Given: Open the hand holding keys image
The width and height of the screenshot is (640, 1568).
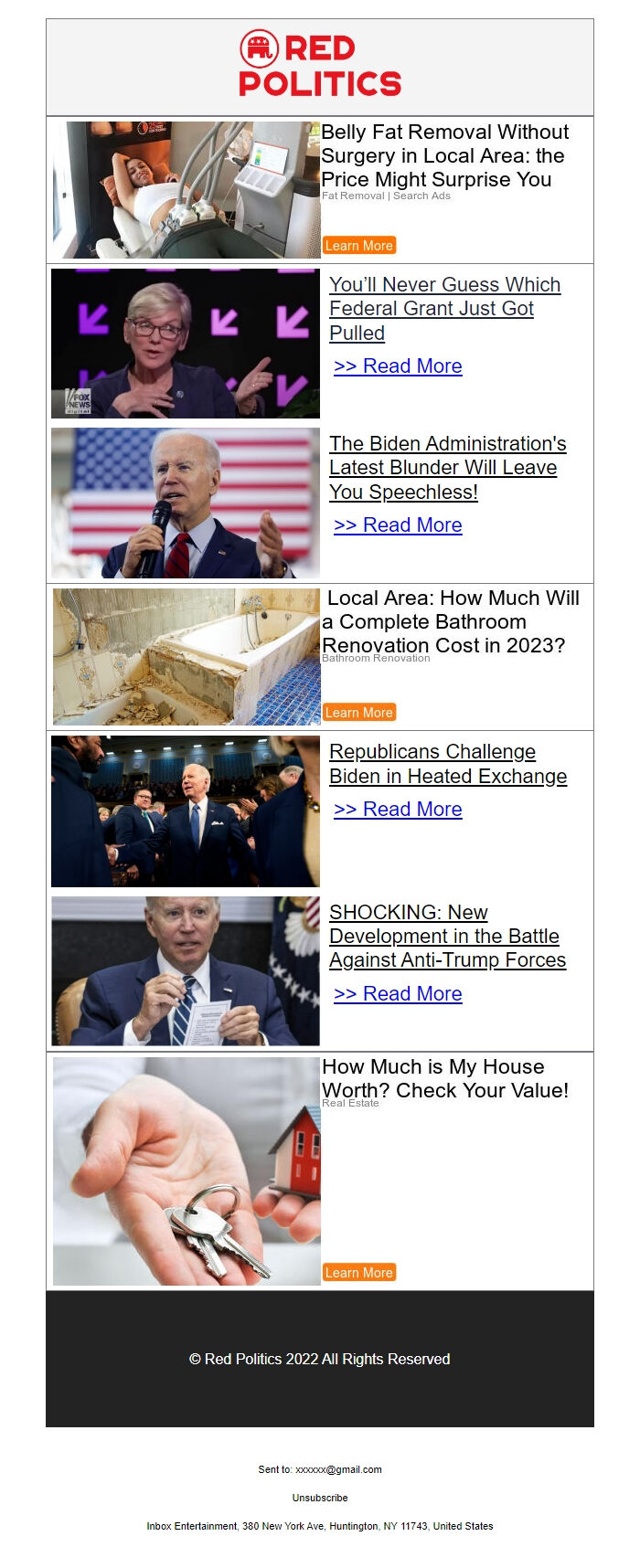Looking at the screenshot, I should pos(187,1171).
